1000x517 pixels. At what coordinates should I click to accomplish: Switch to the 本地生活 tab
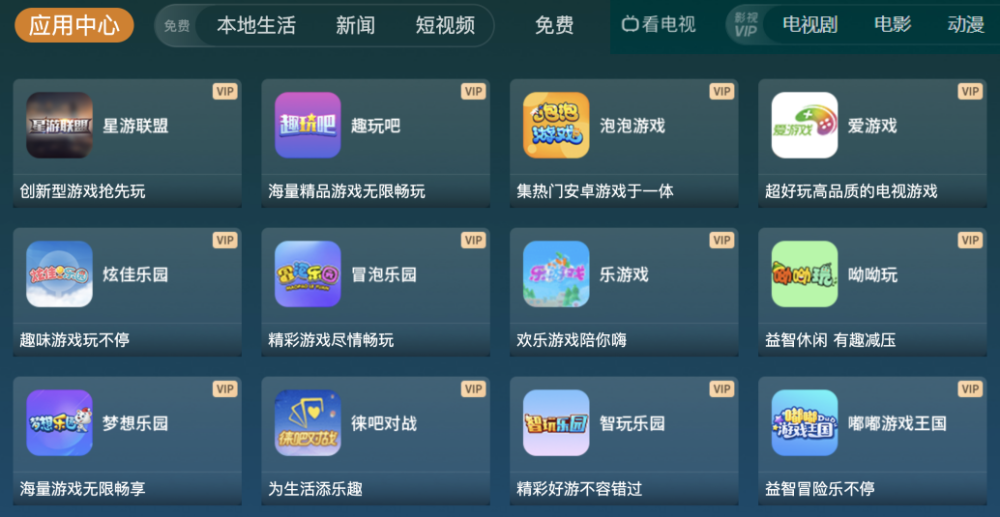point(256,25)
